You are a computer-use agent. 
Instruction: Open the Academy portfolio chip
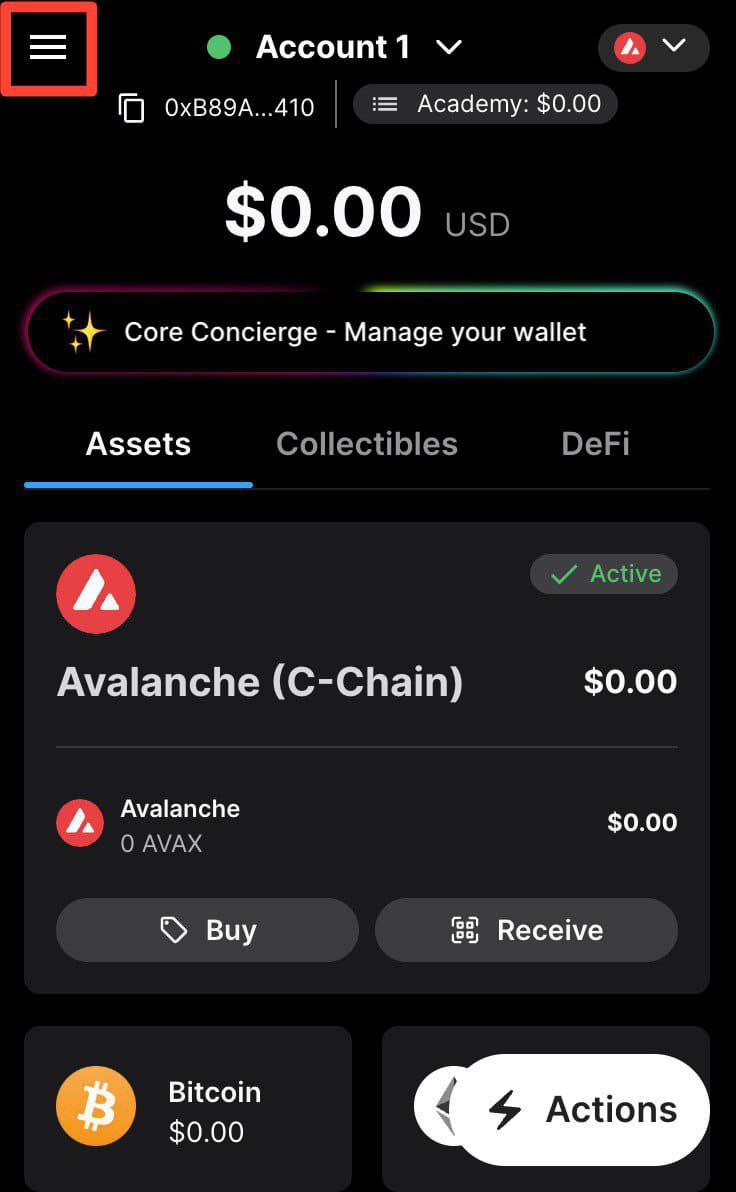point(485,104)
